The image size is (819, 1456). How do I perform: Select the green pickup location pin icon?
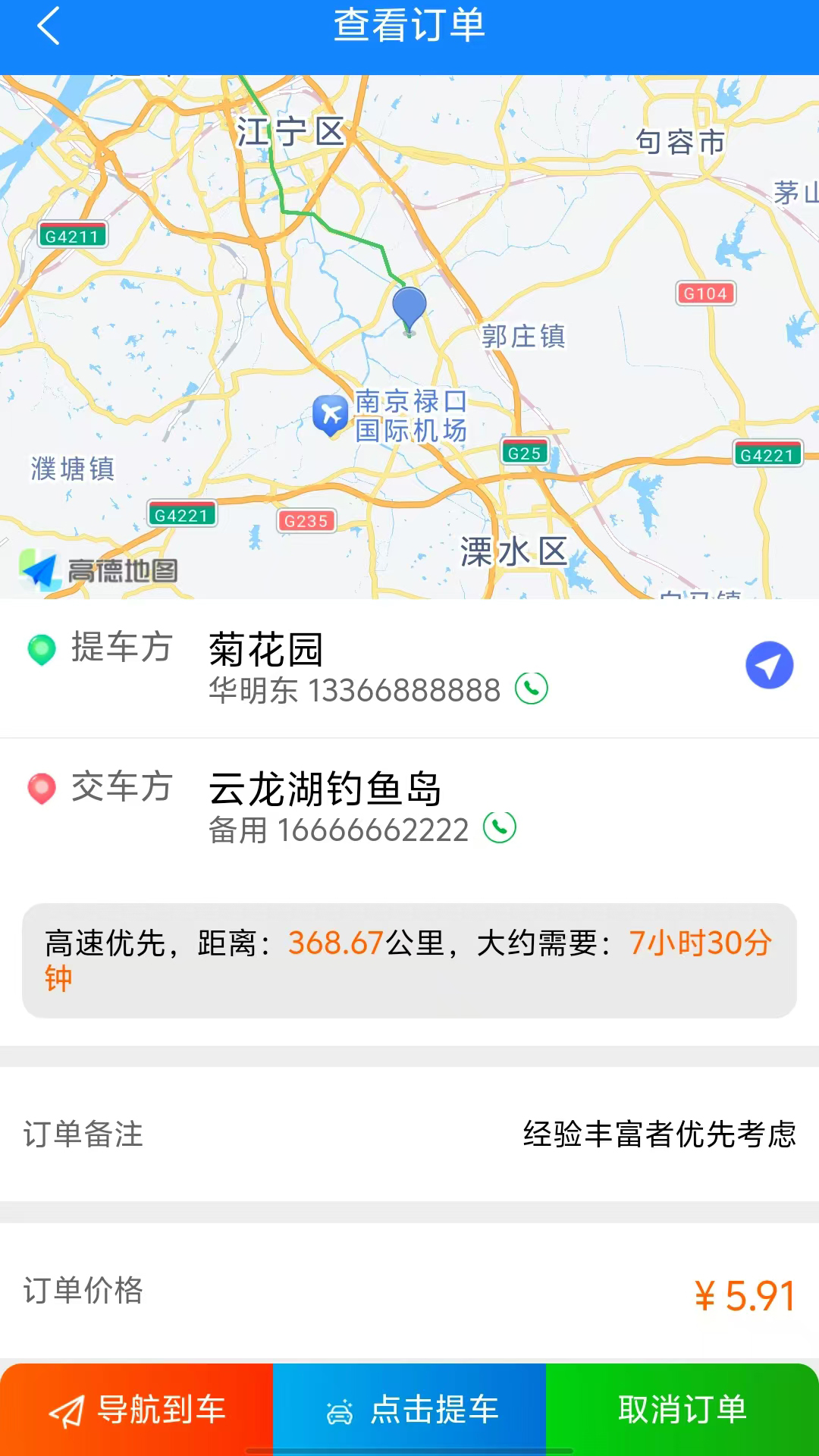tap(42, 648)
